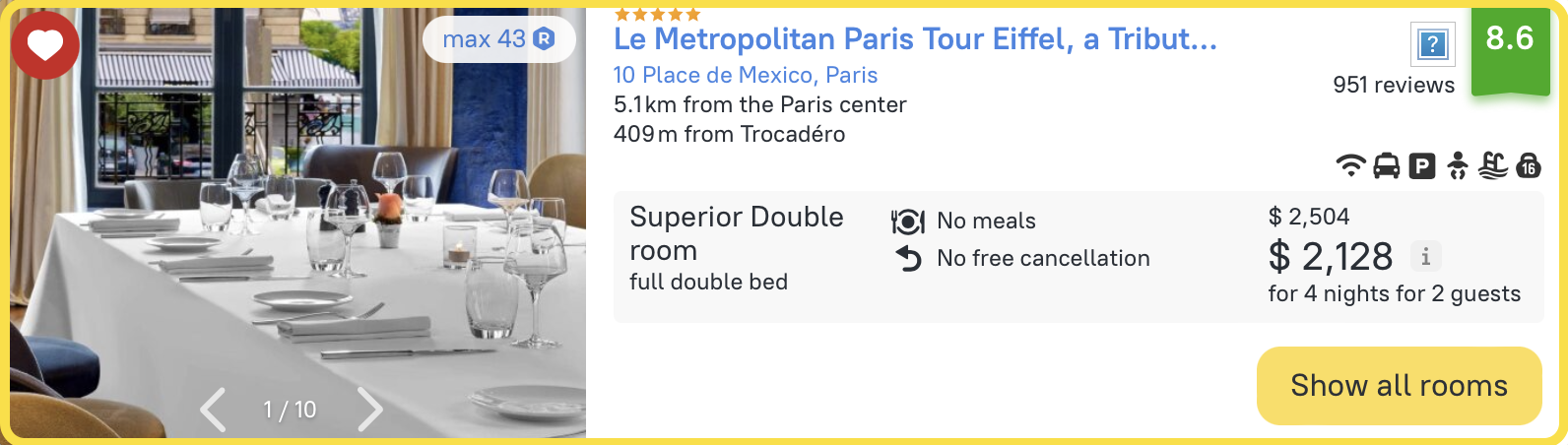The image size is (1568, 445).
Task: Open Le Metropolitan Paris Tour Eiffel hotel page
Action: pos(915,39)
